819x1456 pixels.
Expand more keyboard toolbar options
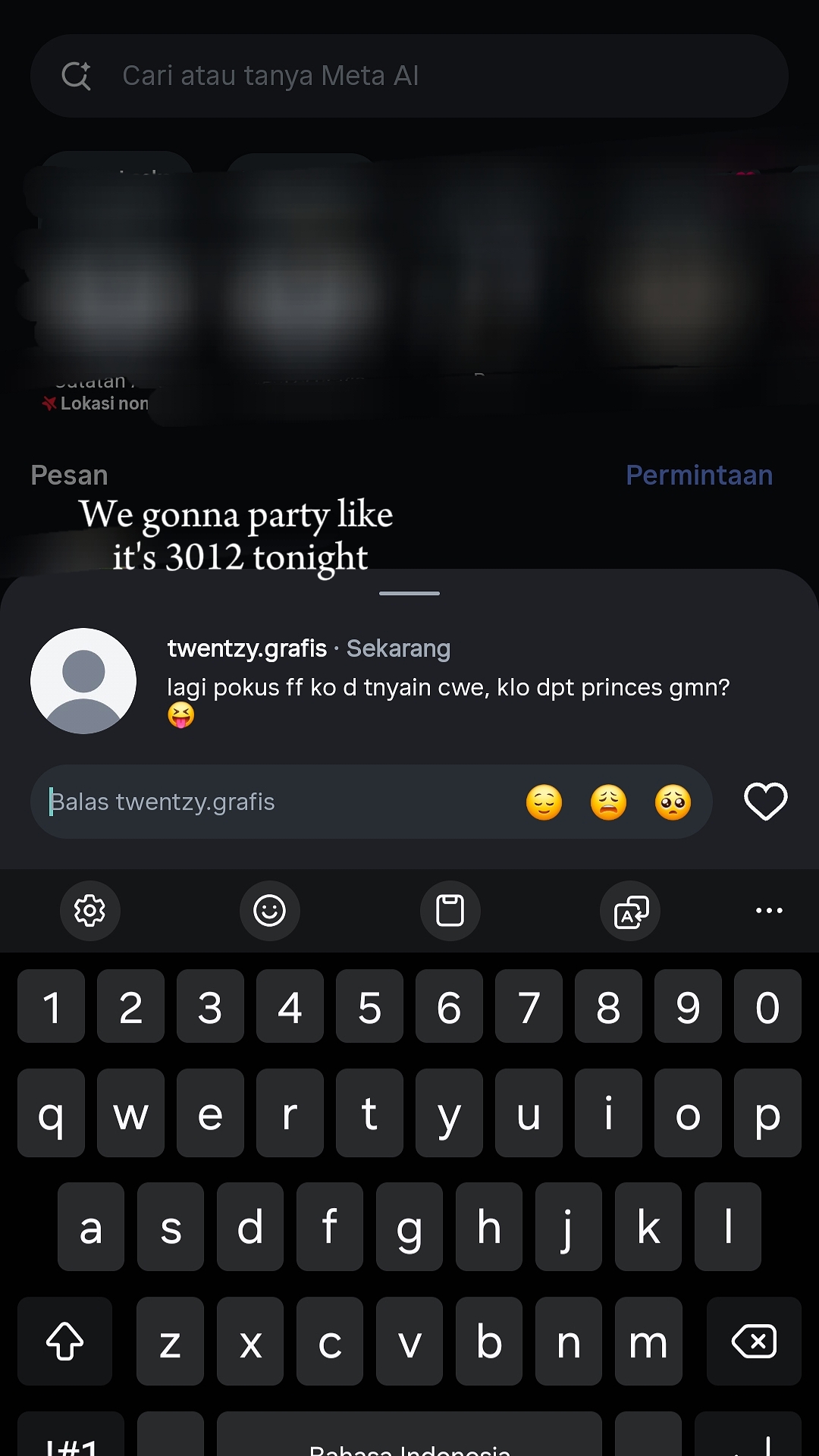pos(769,910)
